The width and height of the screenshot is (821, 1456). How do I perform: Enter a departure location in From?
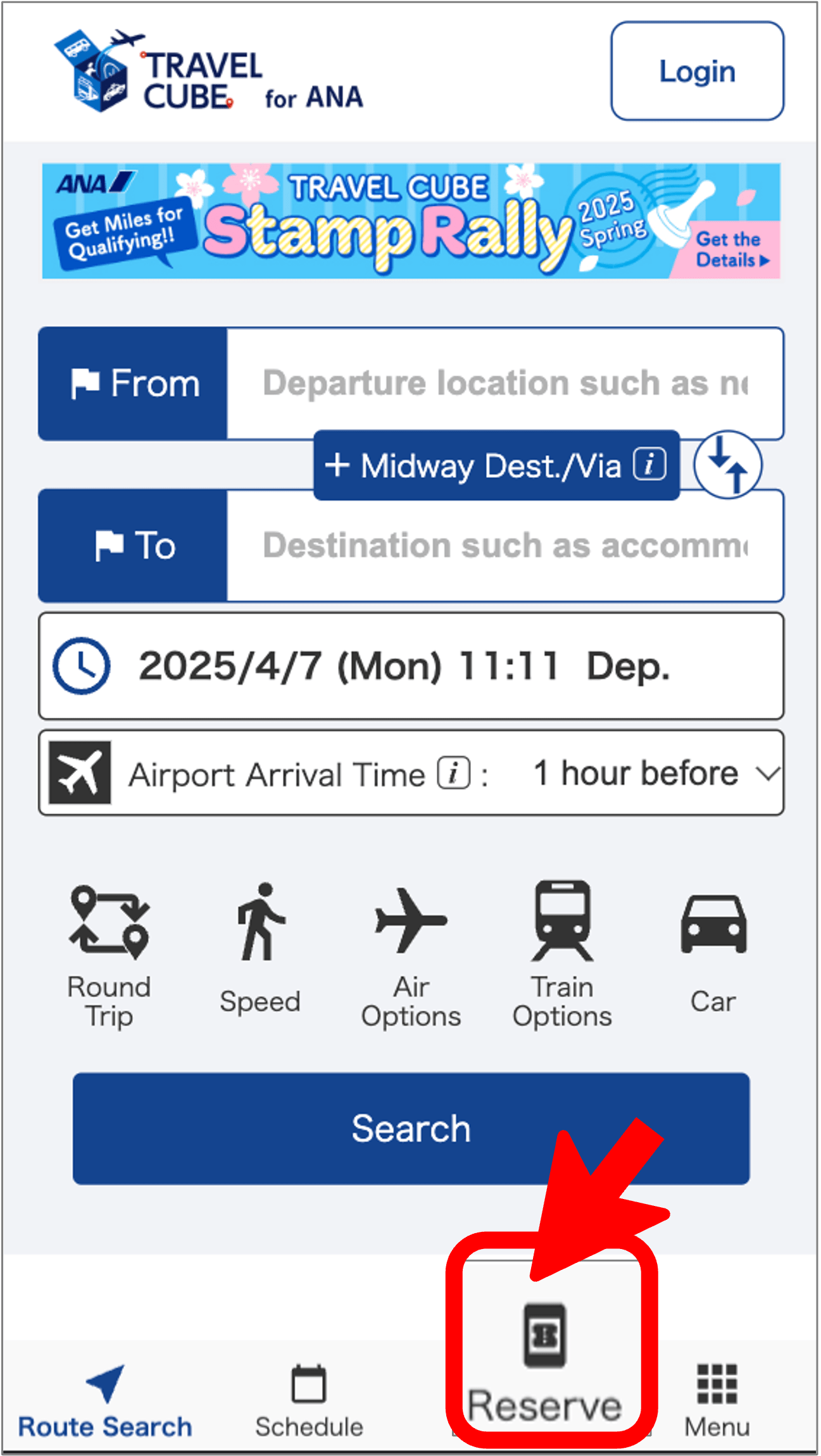505,384
